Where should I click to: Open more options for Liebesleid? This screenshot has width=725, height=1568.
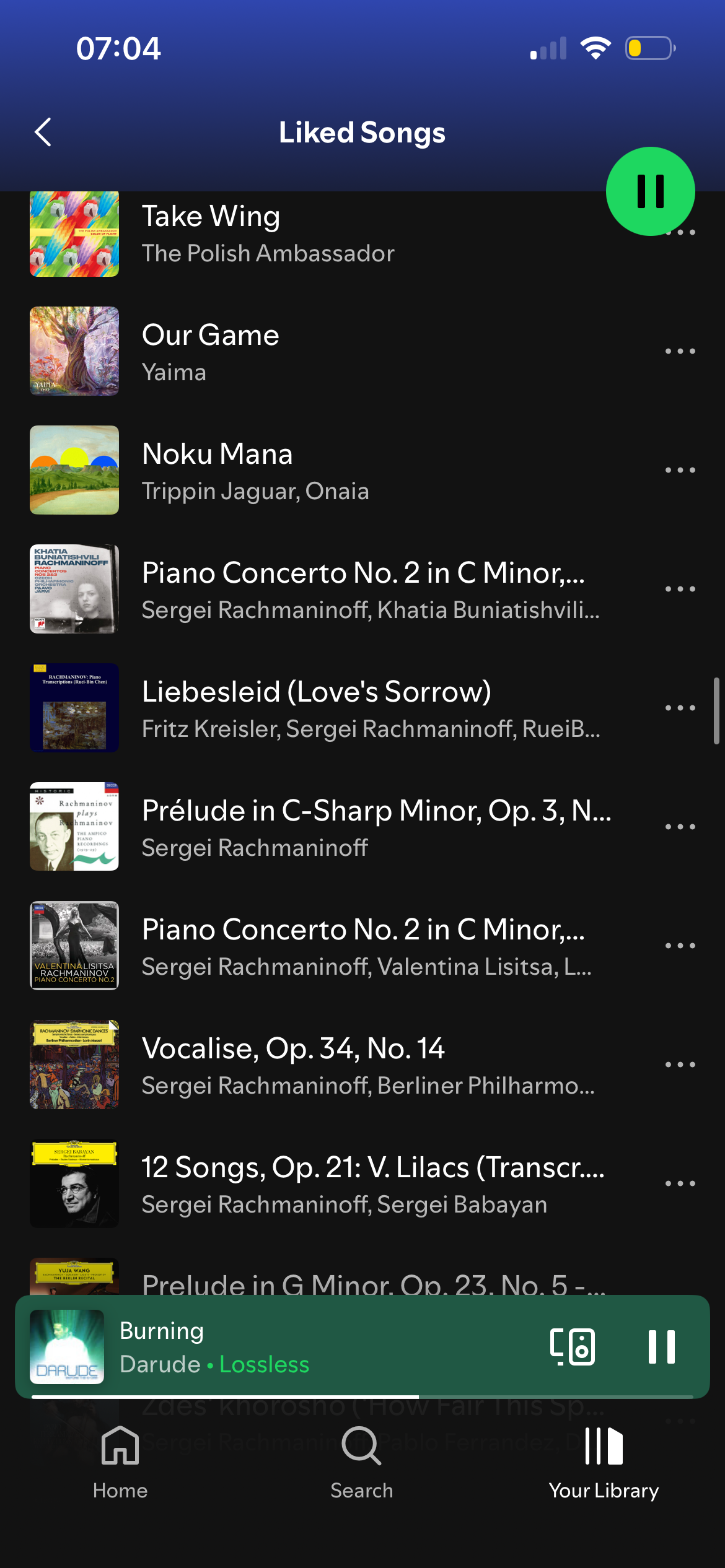click(680, 708)
